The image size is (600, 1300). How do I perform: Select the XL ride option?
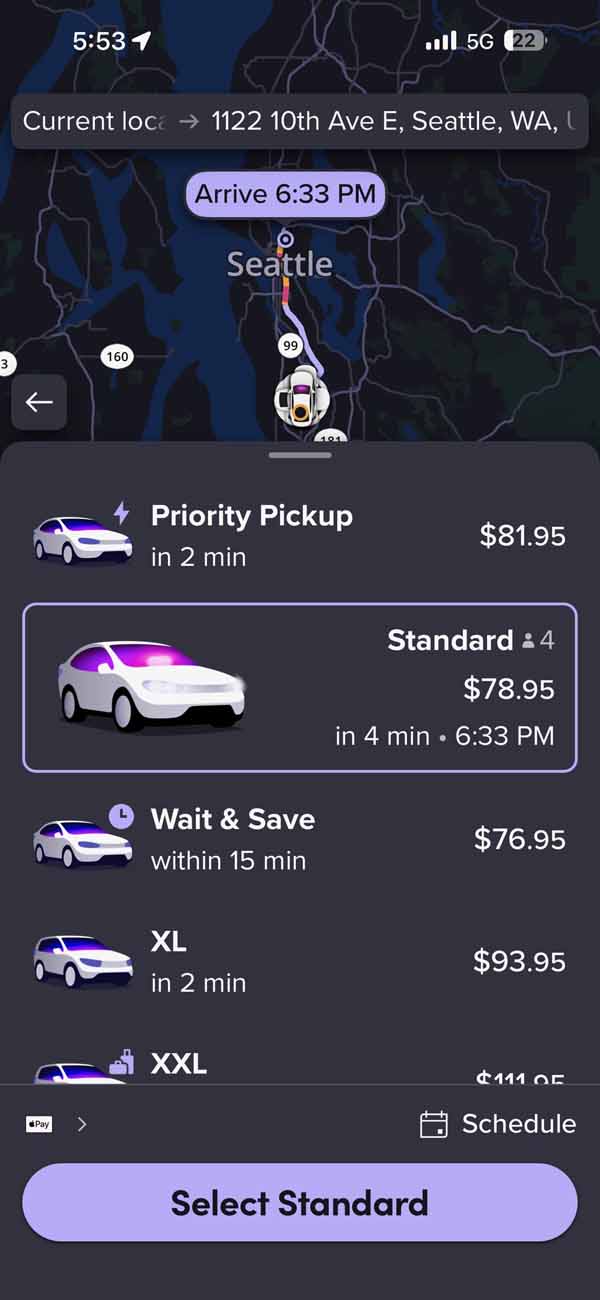(x=300, y=962)
